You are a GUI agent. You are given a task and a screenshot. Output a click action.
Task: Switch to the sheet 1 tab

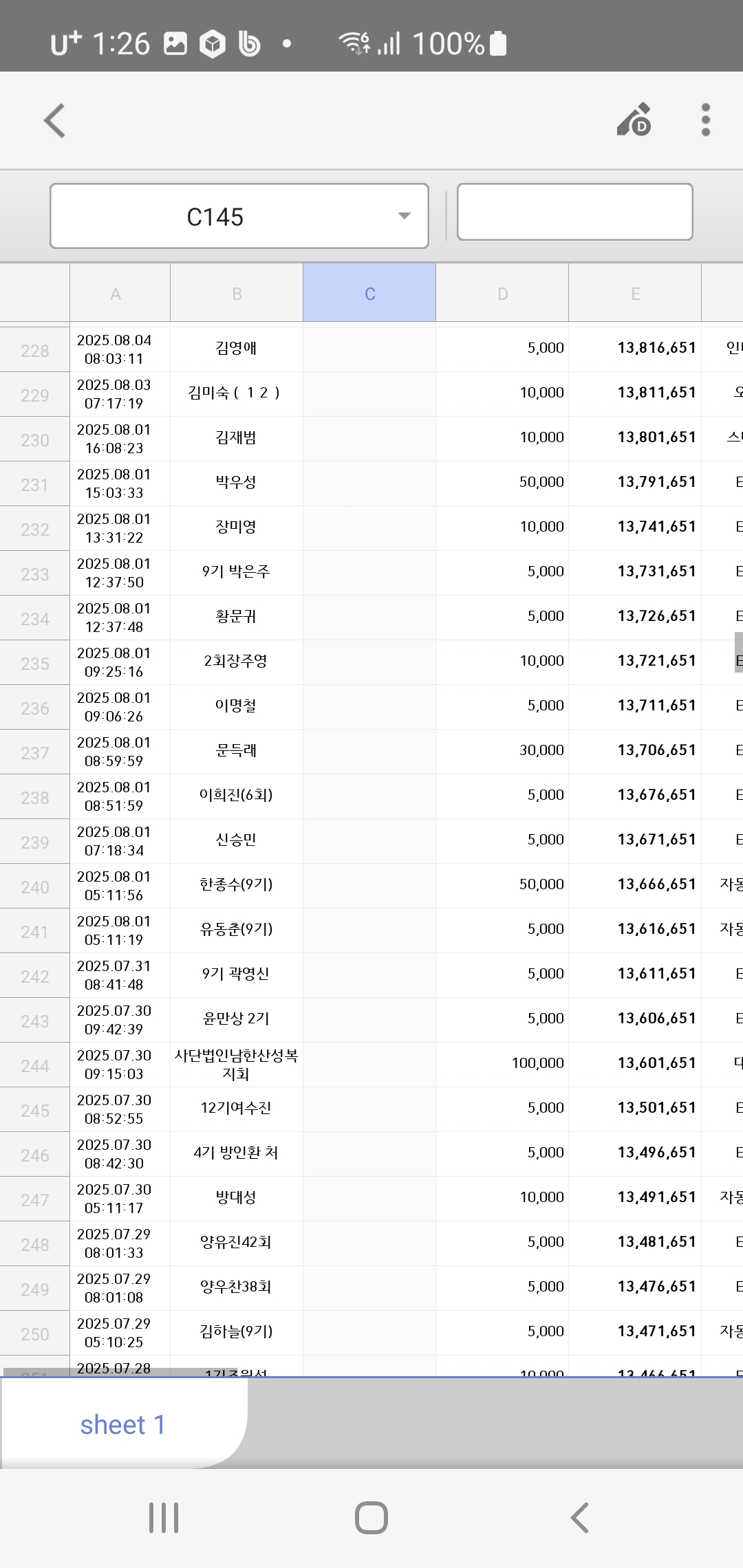[122, 1425]
